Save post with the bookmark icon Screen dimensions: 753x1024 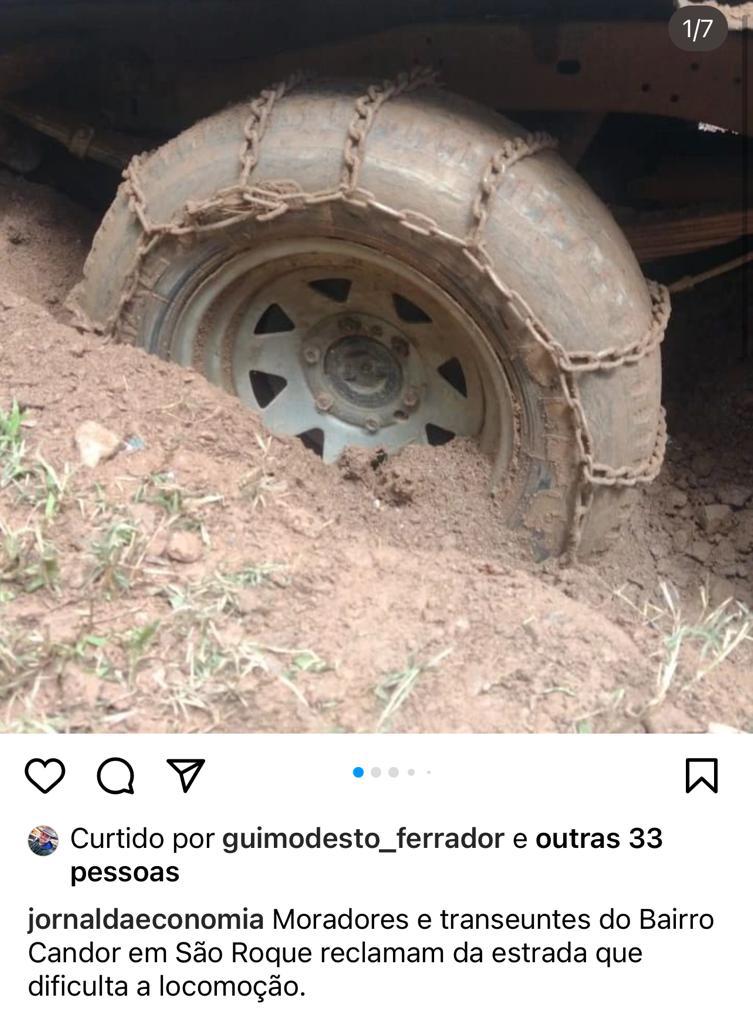pos(701,775)
